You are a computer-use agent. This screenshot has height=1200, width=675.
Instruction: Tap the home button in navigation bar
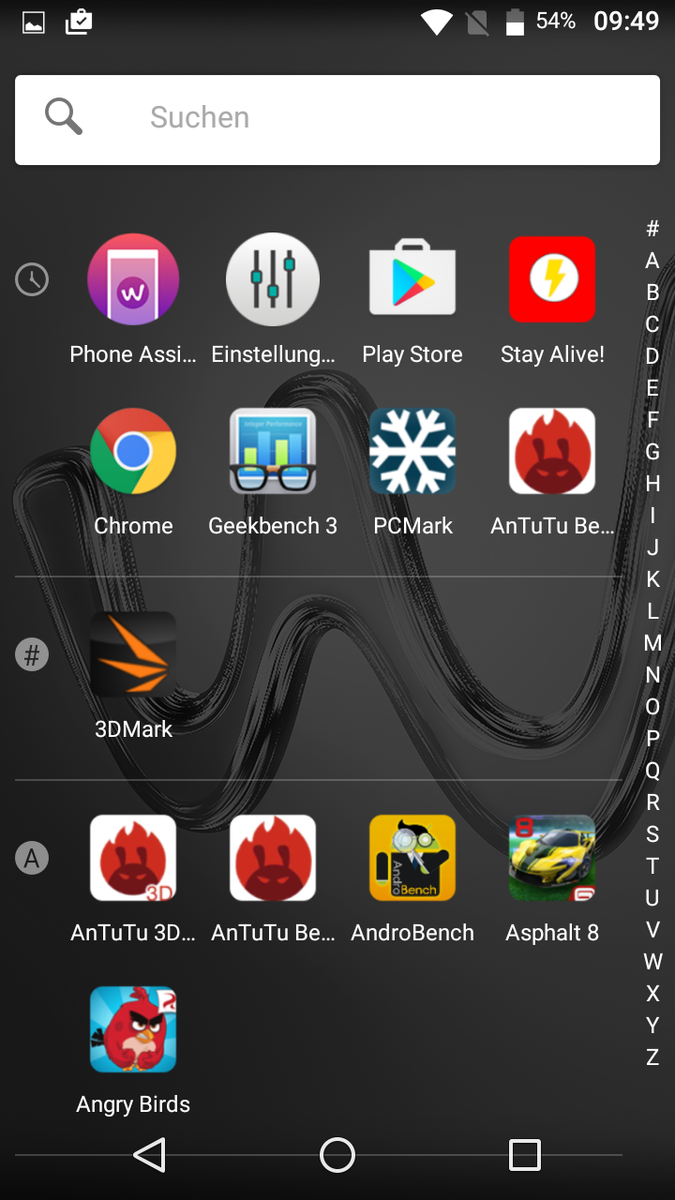click(x=337, y=1155)
